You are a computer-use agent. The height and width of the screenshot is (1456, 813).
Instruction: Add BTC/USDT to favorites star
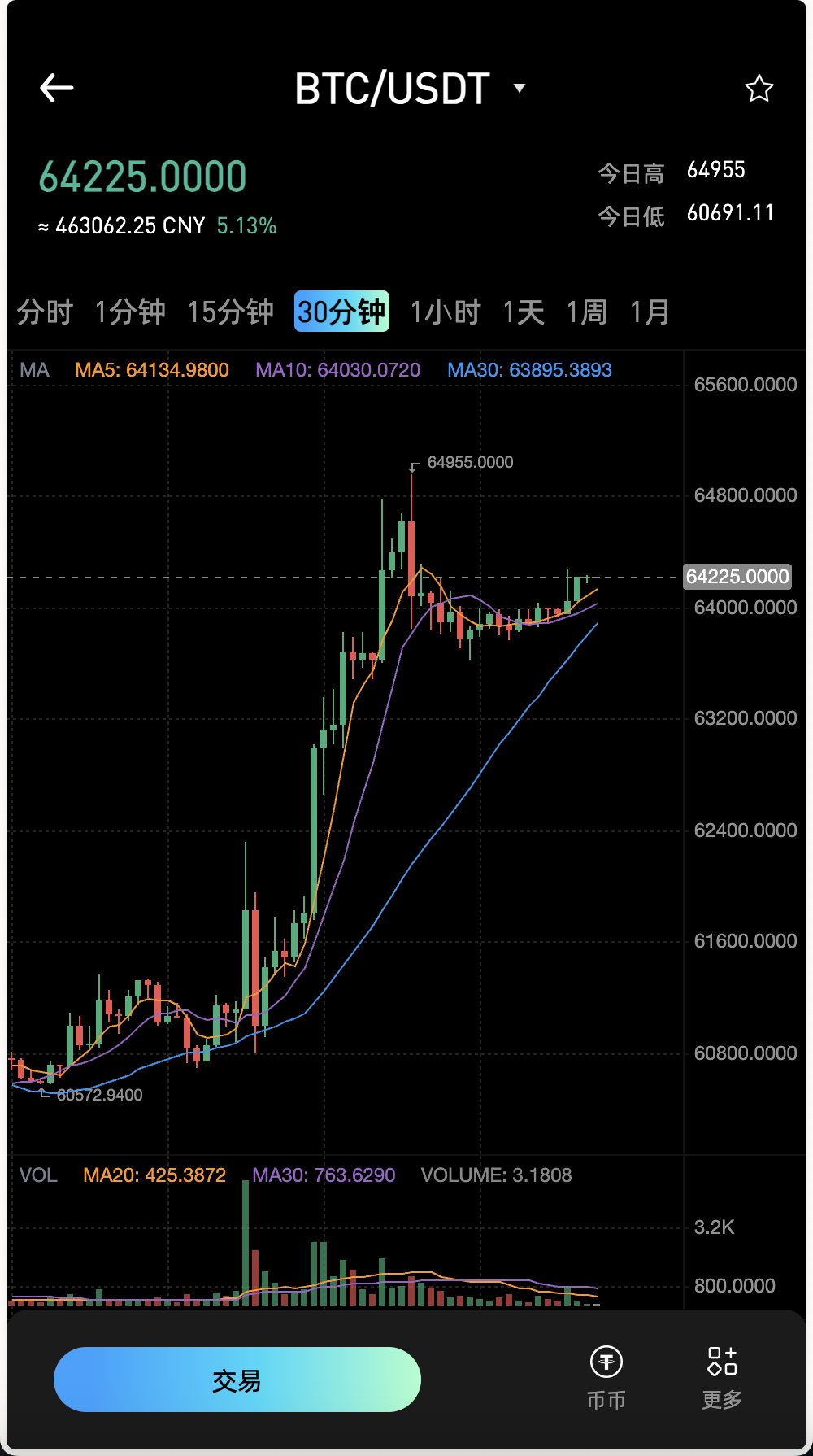click(x=759, y=88)
